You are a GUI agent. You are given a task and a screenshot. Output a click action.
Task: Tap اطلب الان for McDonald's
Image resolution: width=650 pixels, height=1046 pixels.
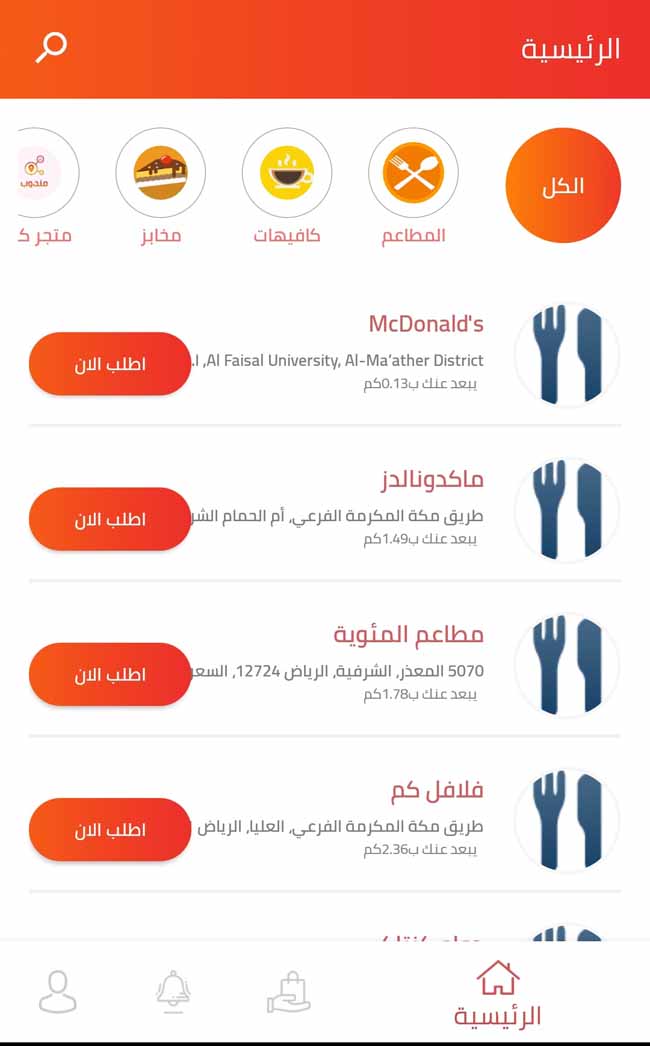[x=110, y=364]
